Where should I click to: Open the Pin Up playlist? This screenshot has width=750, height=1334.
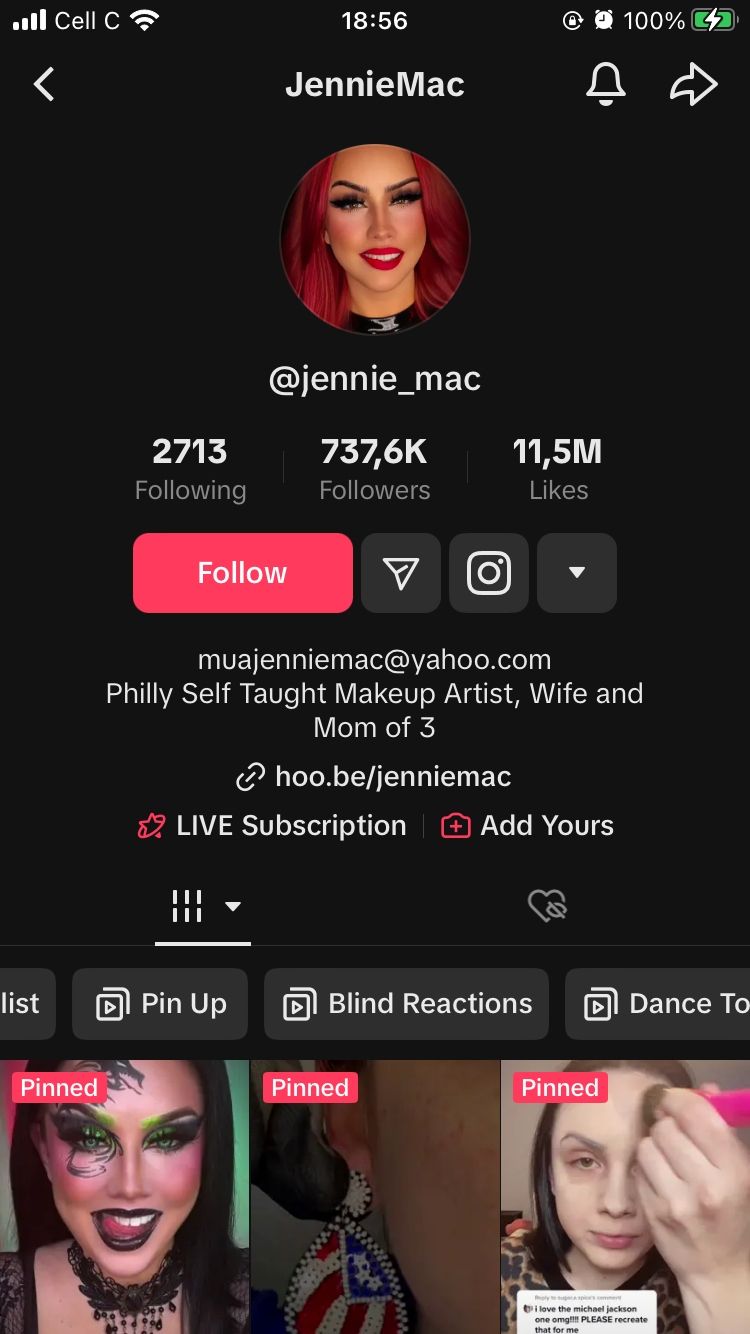point(159,1003)
